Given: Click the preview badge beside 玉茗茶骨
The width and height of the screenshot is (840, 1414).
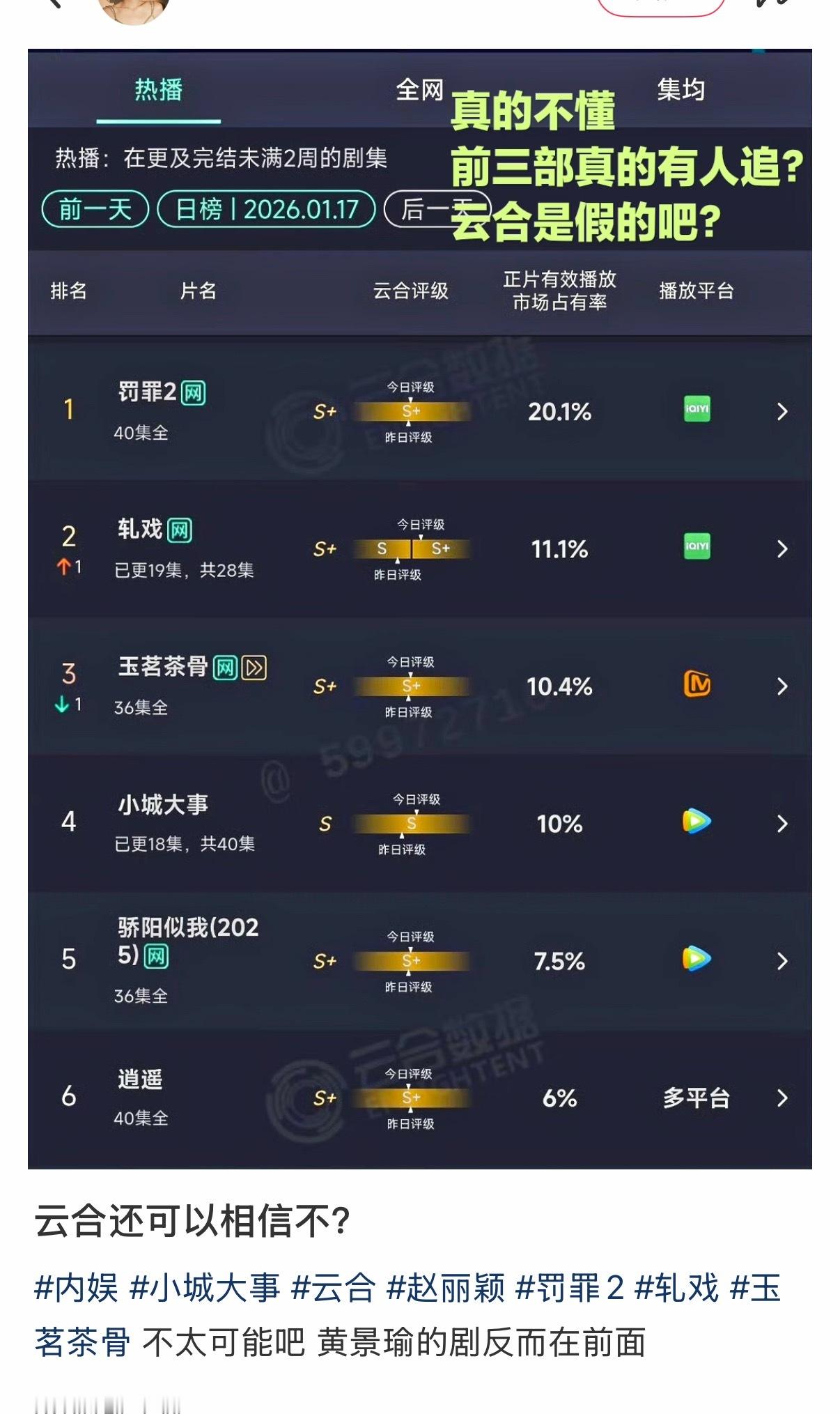Looking at the screenshot, I should pos(255,666).
